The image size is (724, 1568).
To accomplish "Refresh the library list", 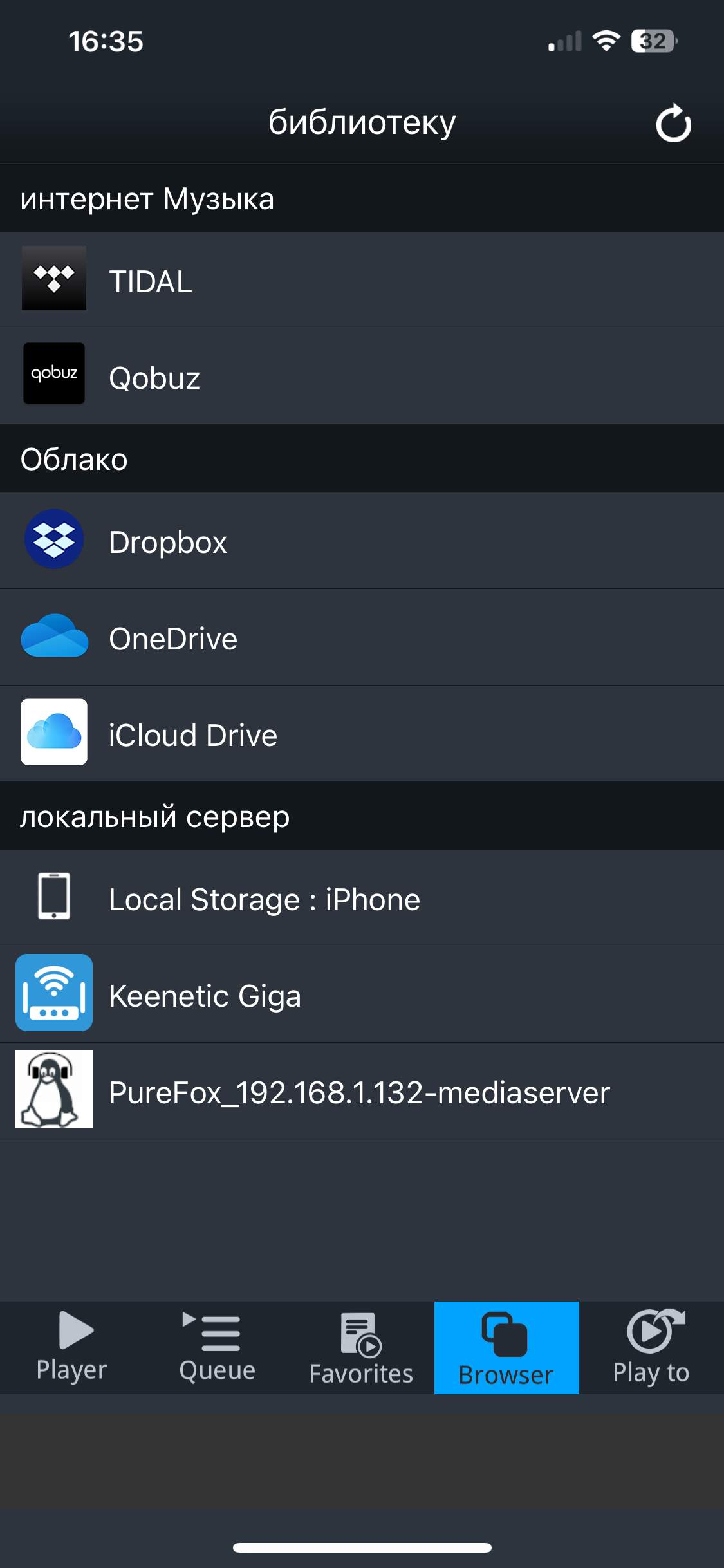I will [x=673, y=123].
